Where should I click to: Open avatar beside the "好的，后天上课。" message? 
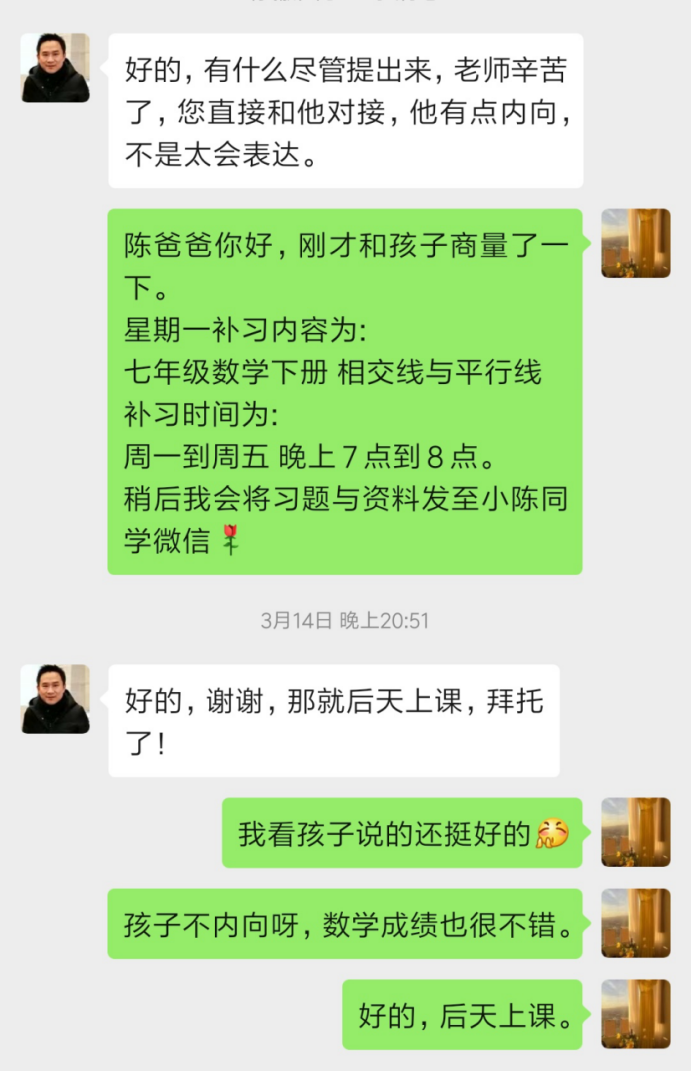click(x=635, y=1014)
